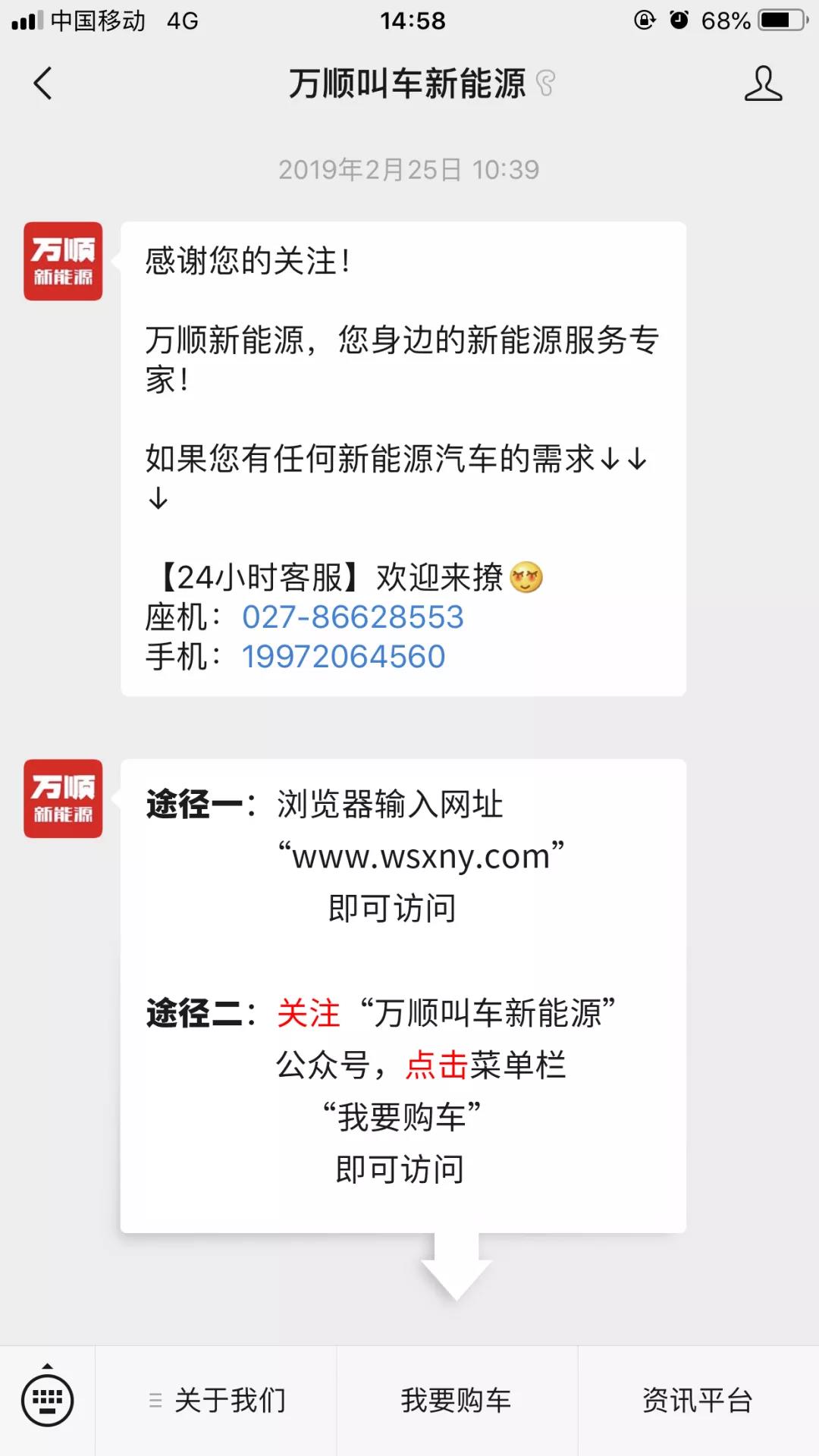
Task: Open the 关于我们 menu
Action: point(217,1400)
